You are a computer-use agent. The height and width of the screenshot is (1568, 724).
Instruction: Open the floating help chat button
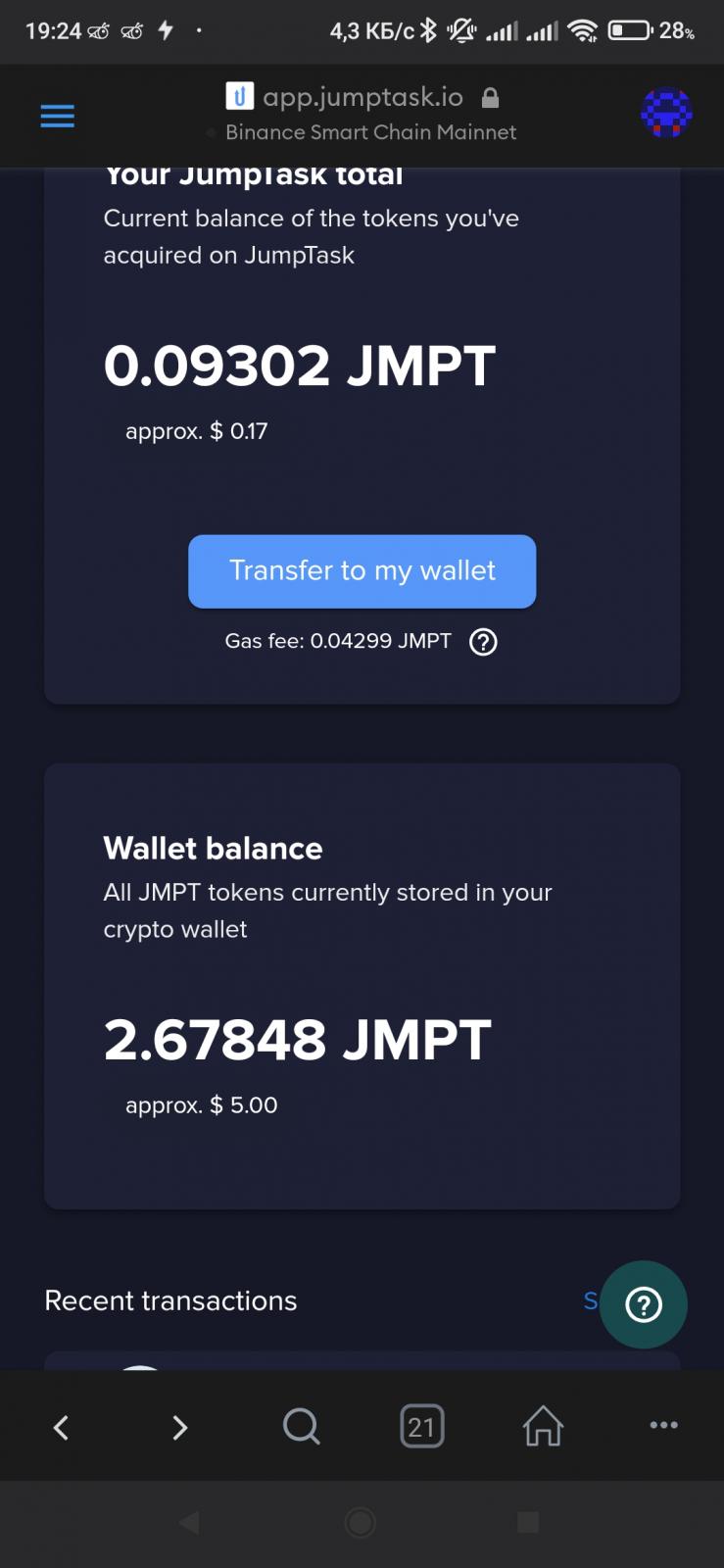644,1304
